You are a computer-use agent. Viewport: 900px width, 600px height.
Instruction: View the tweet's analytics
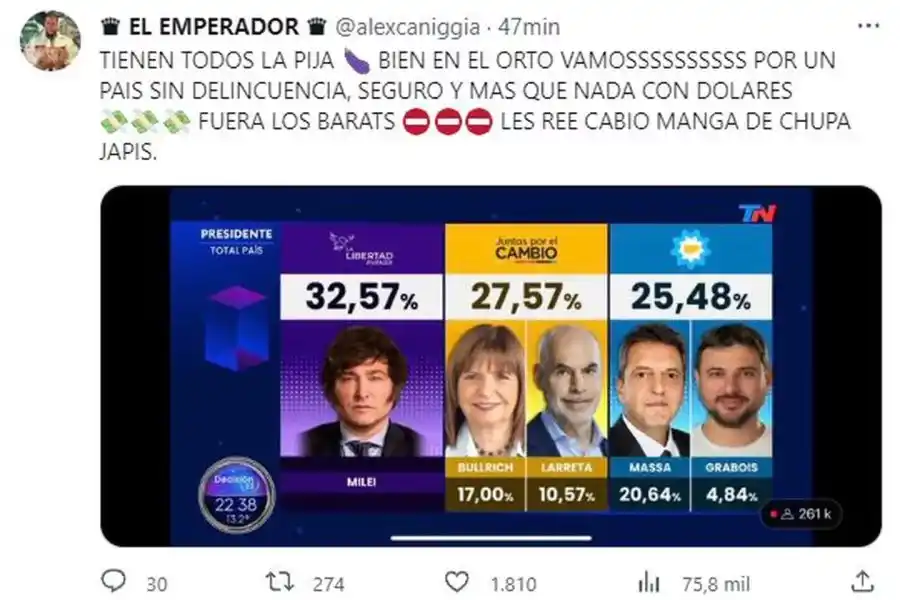coord(649,583)
